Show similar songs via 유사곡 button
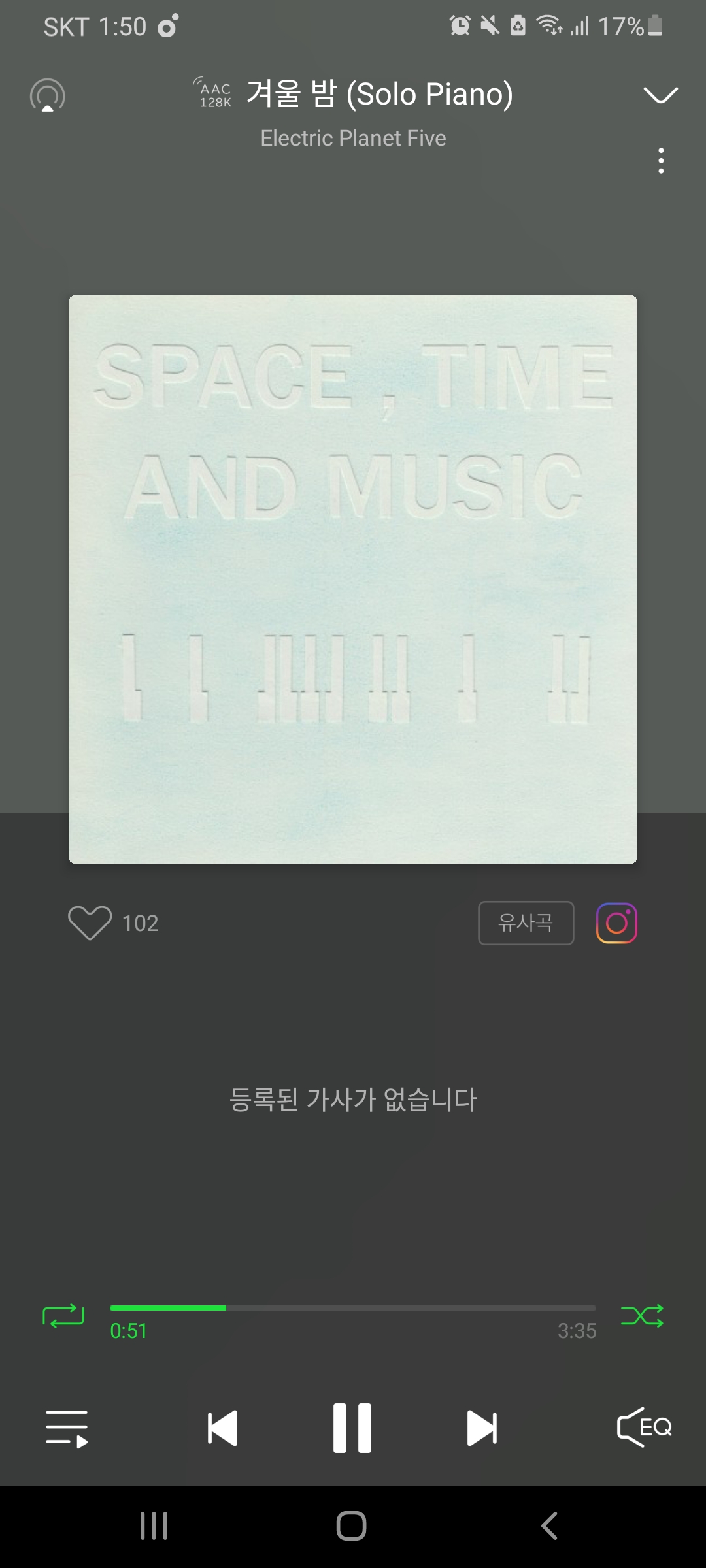706x1568 pixels. pos(526,923)
